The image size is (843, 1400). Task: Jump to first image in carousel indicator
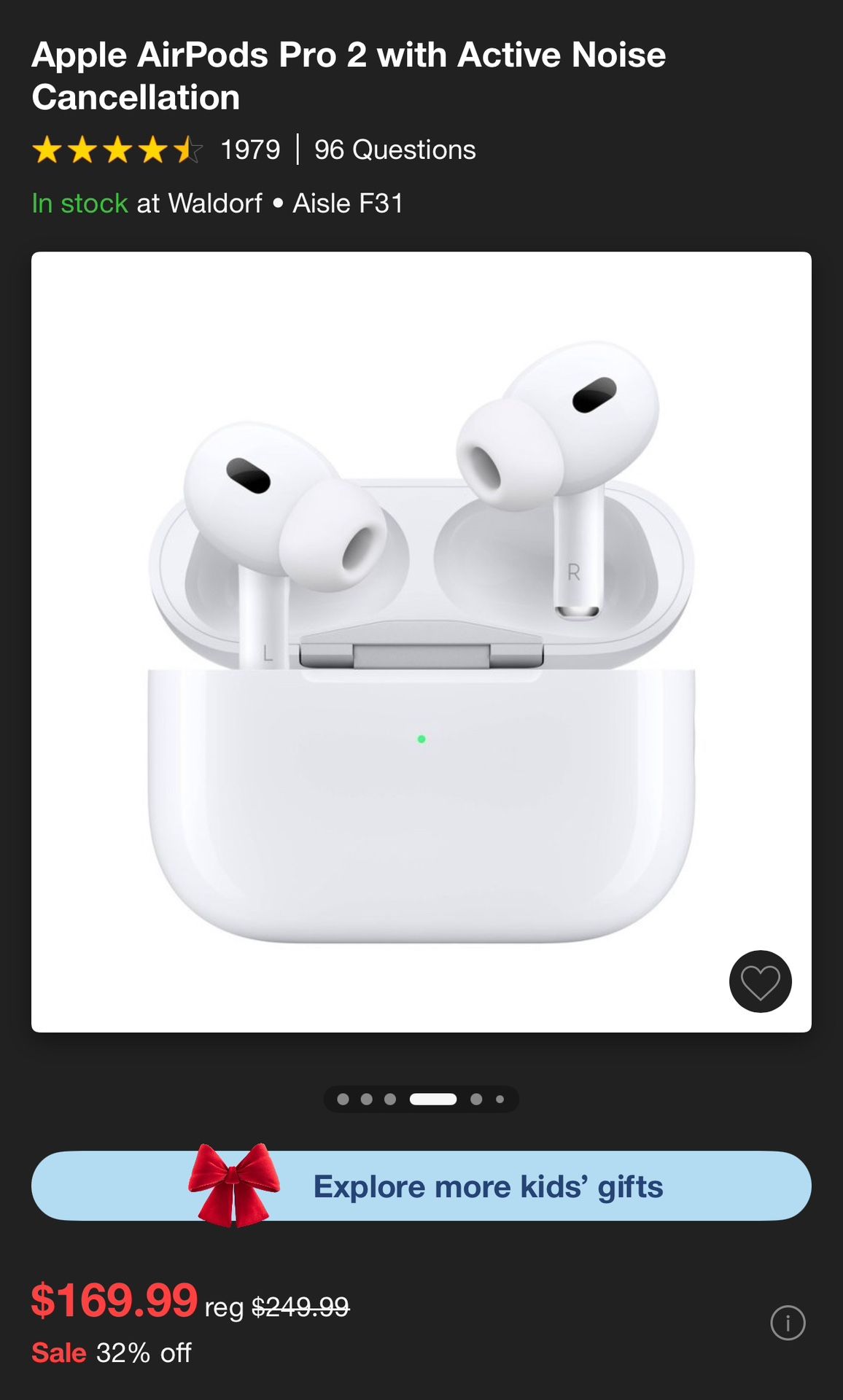pos(343,1100)
